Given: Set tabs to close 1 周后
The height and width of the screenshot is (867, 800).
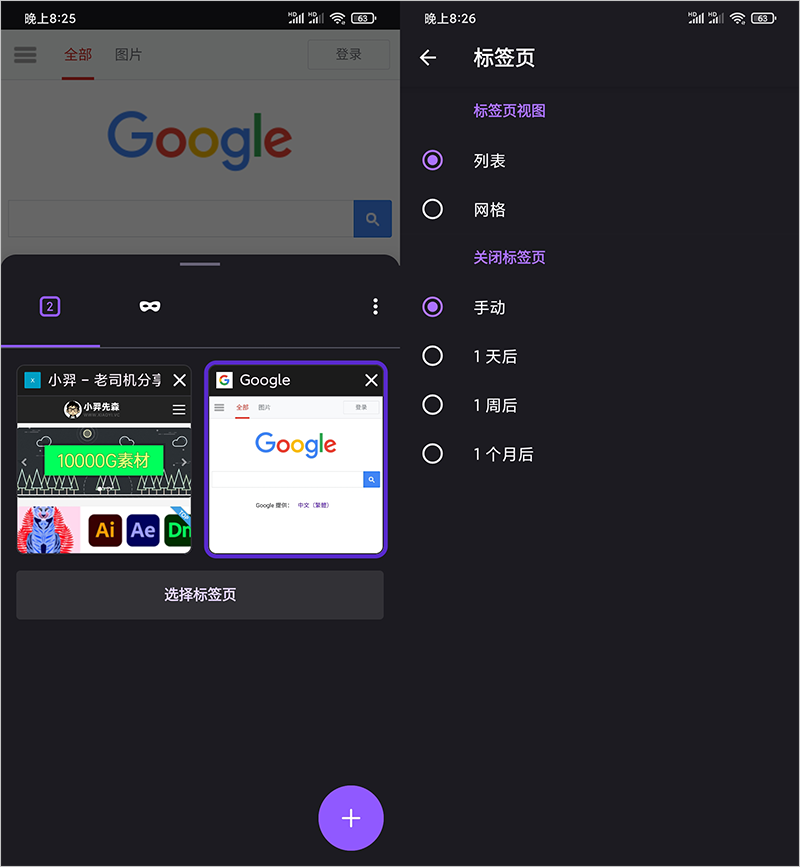Looking at the screenshot, I should [433, 405].
